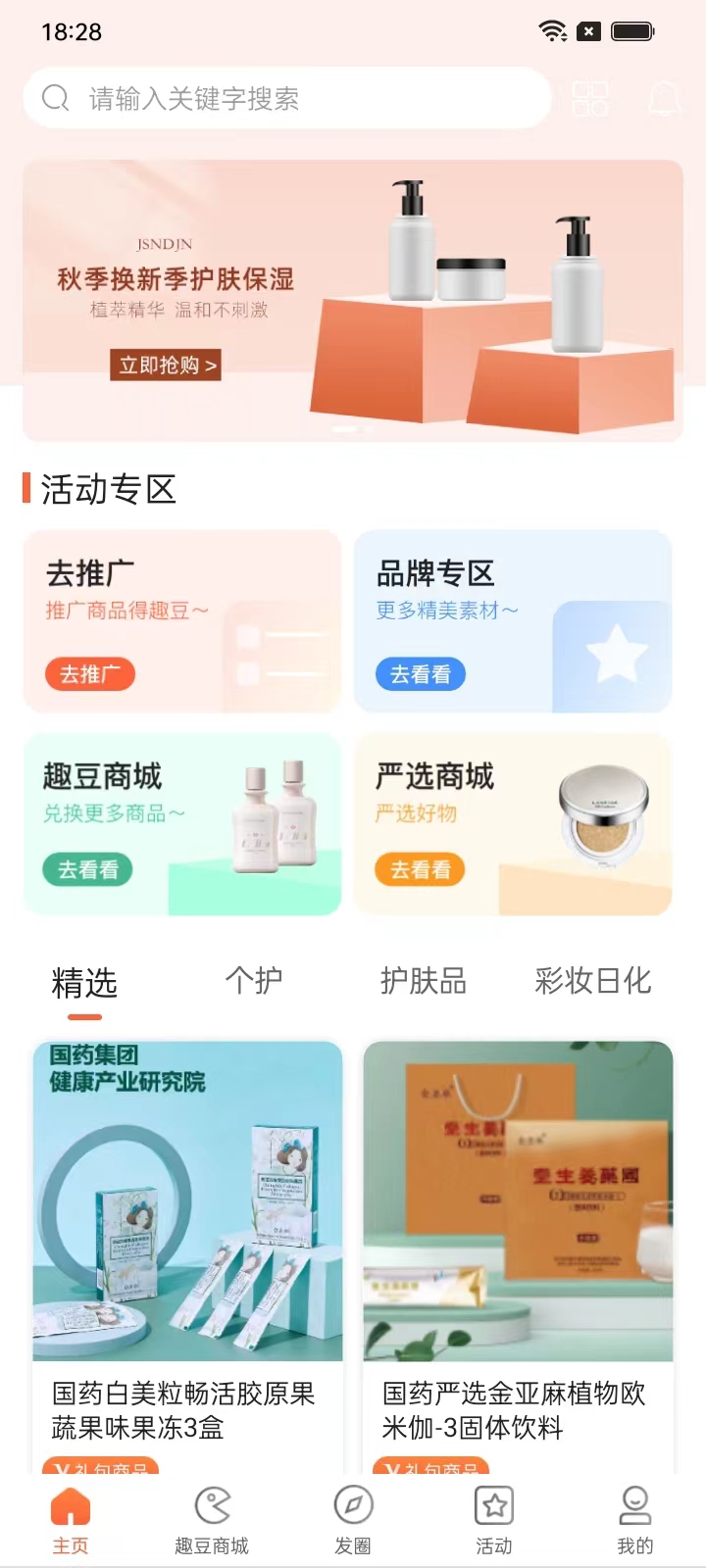
Task: Tap 去看看 in the 品牌专区 card
Action: 419,673
